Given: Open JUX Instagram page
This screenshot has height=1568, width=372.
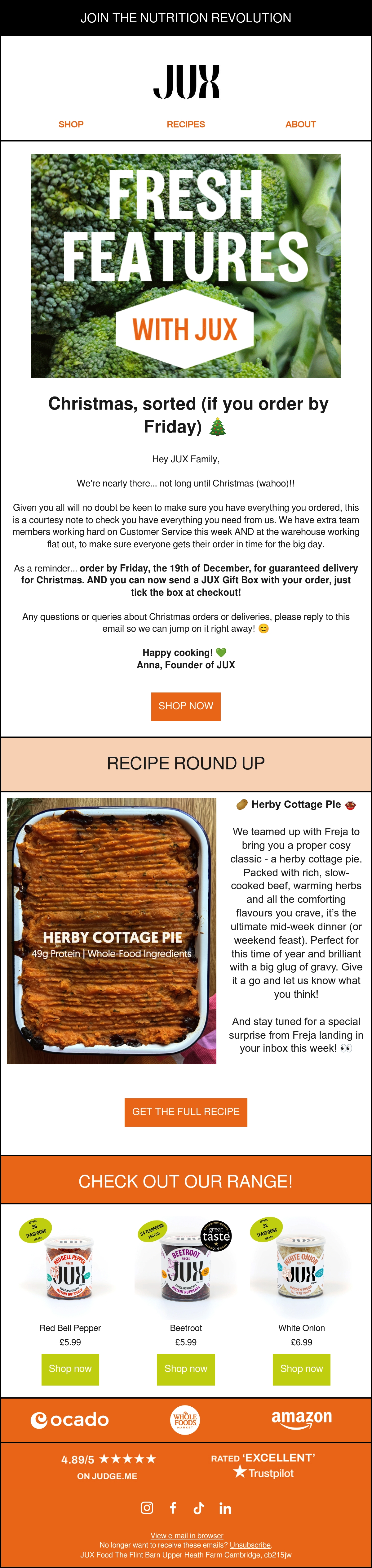Looking at the screenshot, I should click(147, 1508).
